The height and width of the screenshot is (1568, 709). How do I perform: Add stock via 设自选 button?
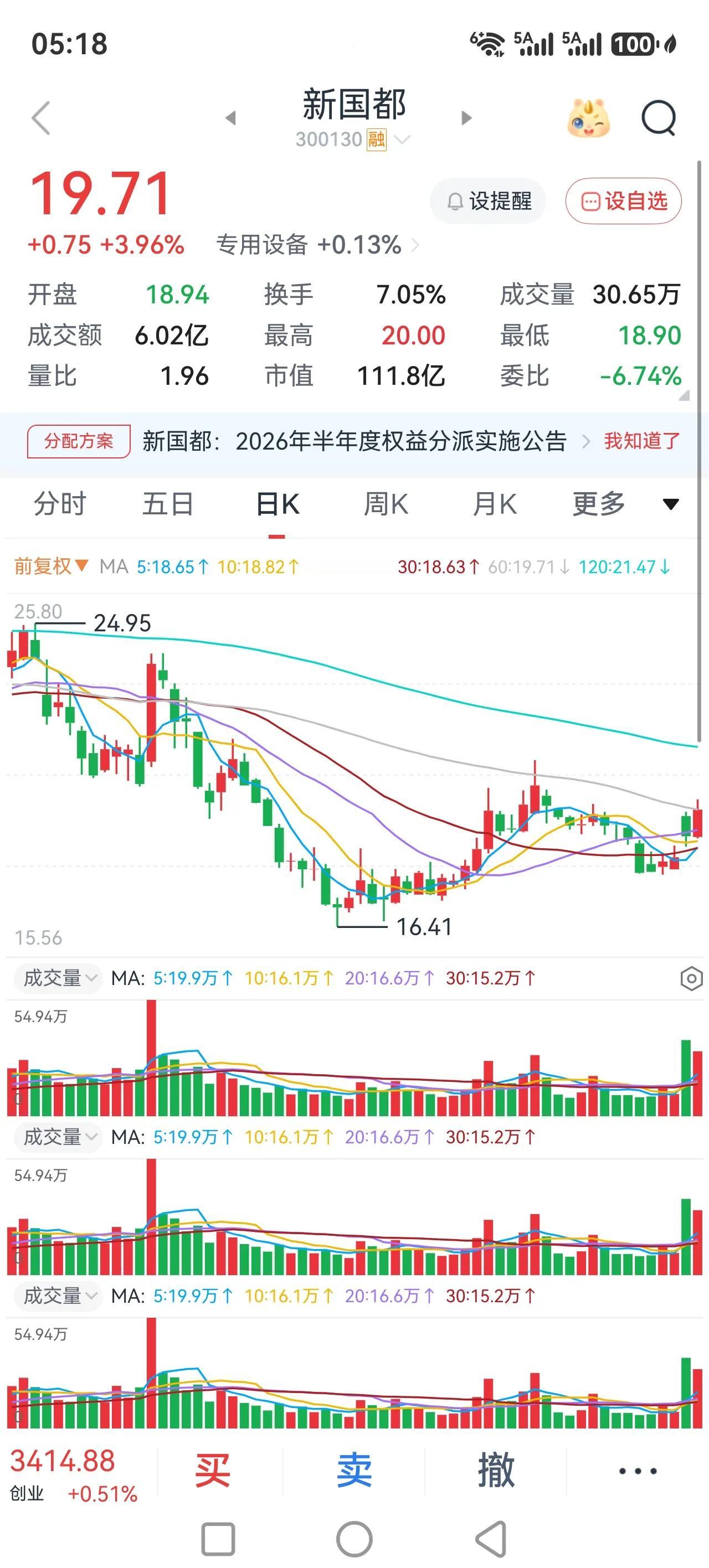623,201
